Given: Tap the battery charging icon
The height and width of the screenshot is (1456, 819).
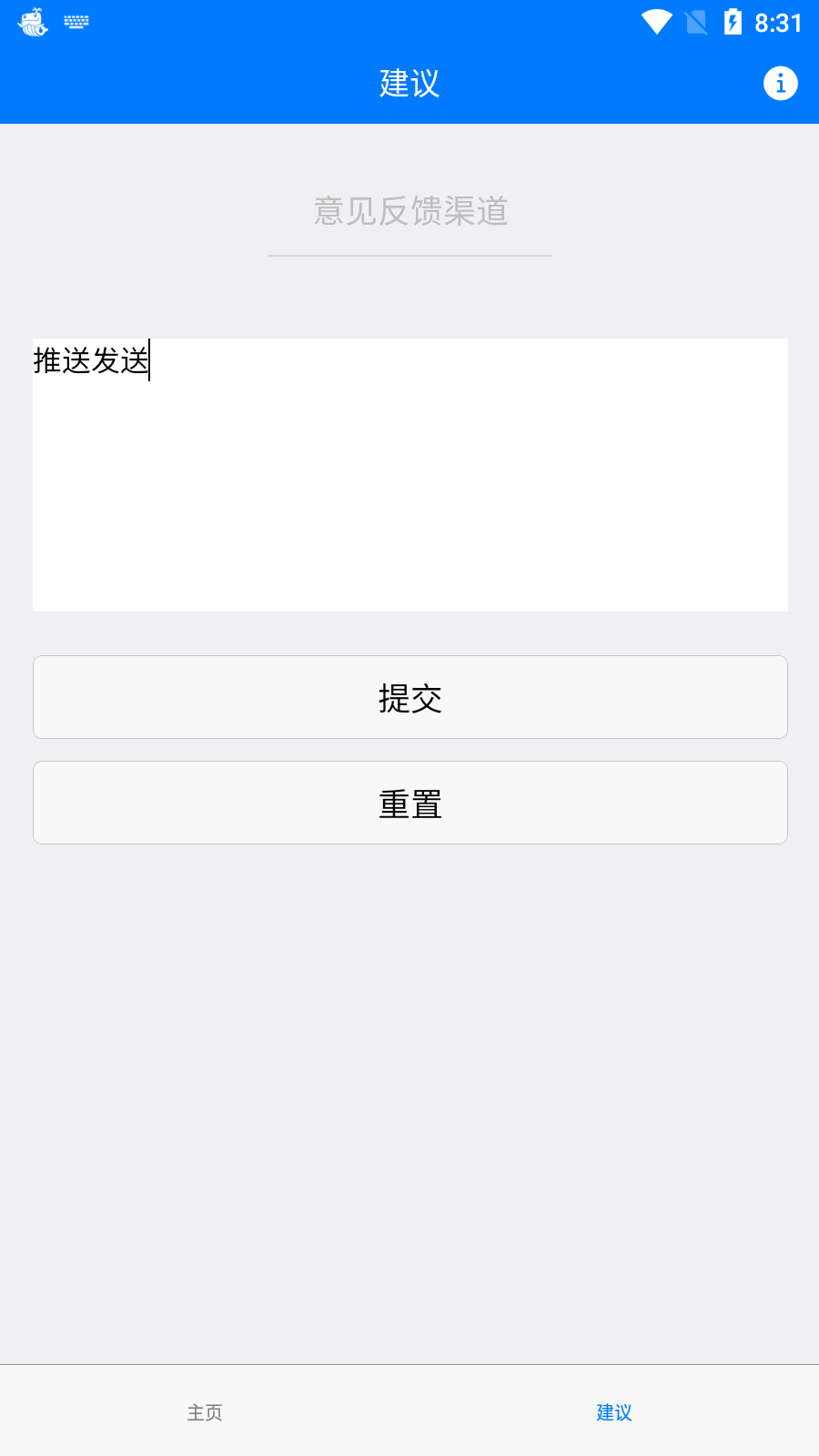Looking at the screenshot, I should pos(733,23).
